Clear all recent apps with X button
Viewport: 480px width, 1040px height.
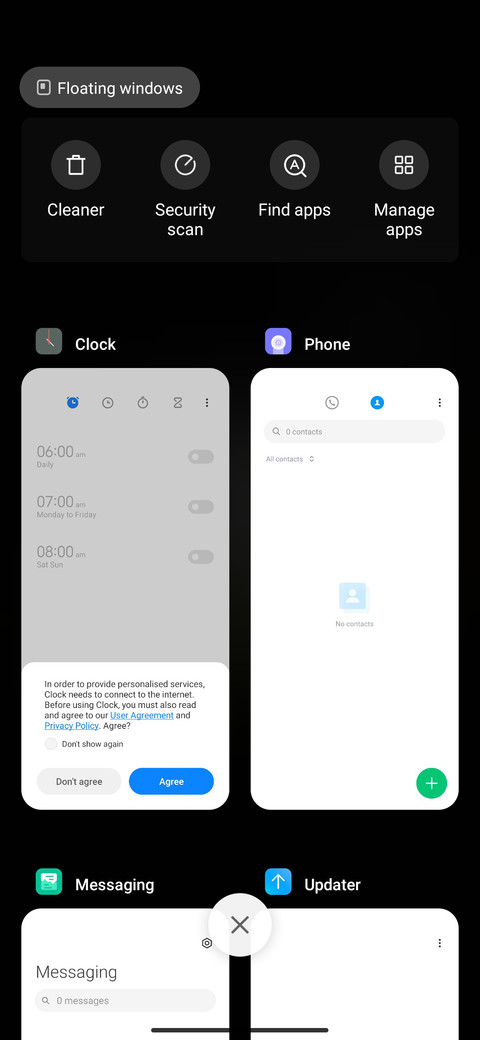click(240, 925)
